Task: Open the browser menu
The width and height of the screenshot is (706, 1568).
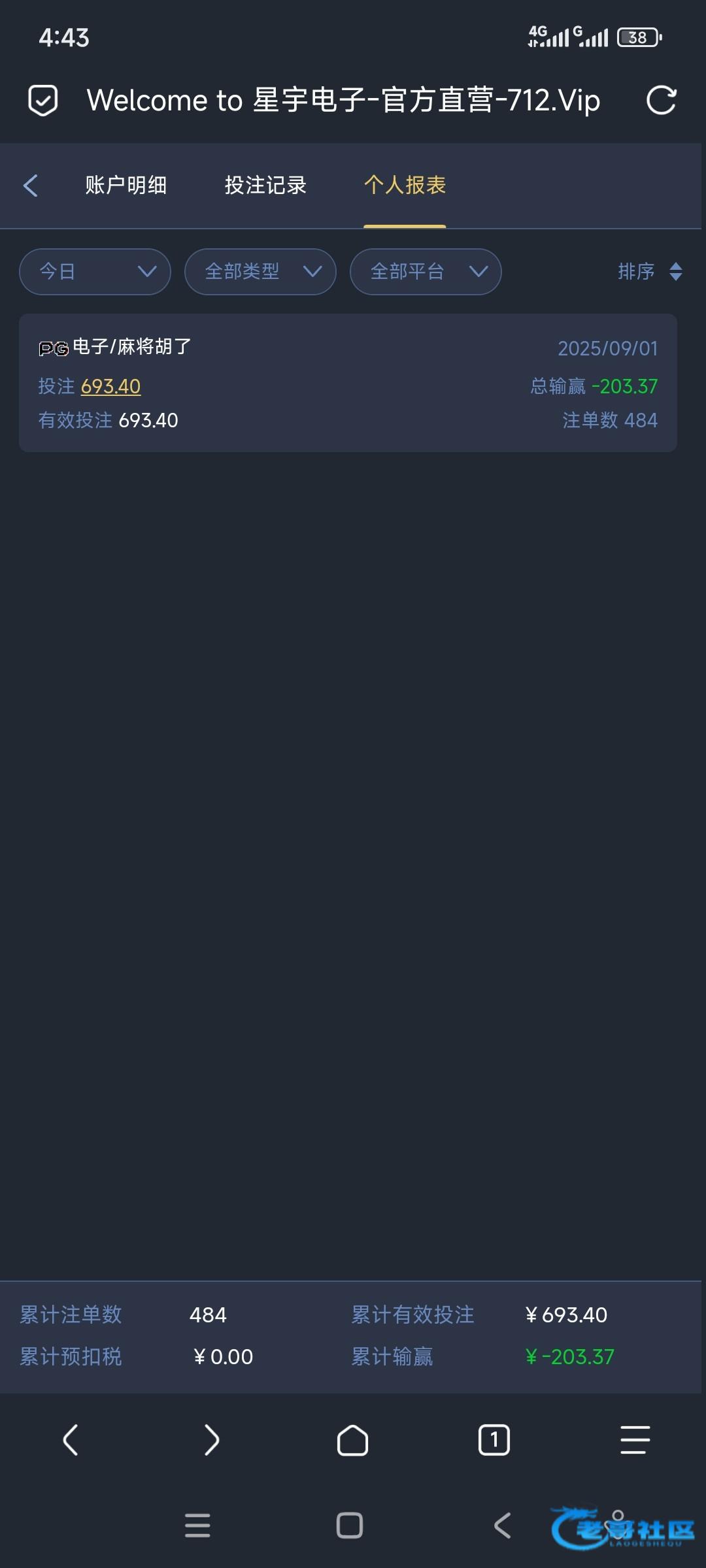Action: tap(635, 1440)
